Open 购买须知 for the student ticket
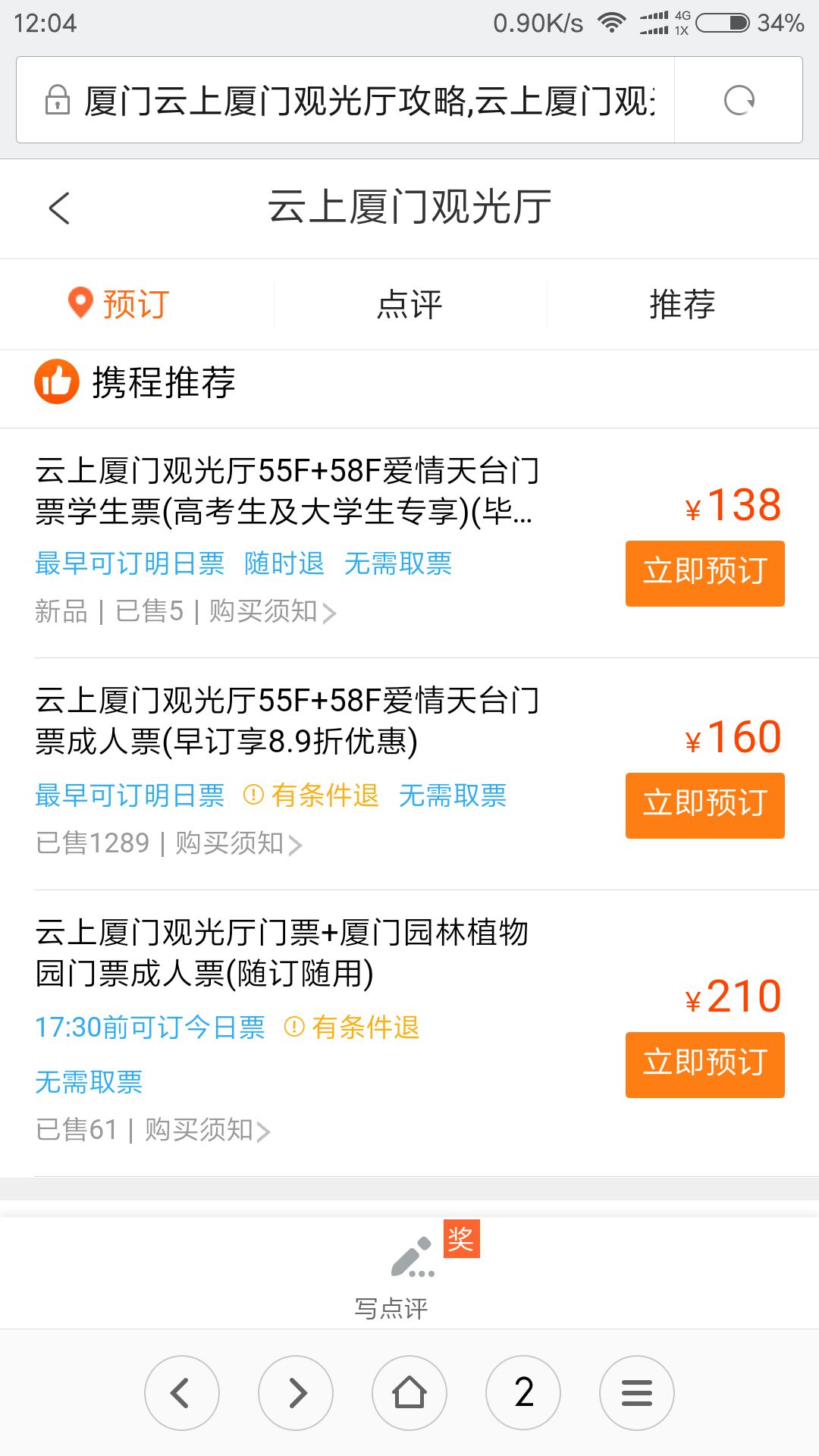The image size is (819, 1456). 271,611
